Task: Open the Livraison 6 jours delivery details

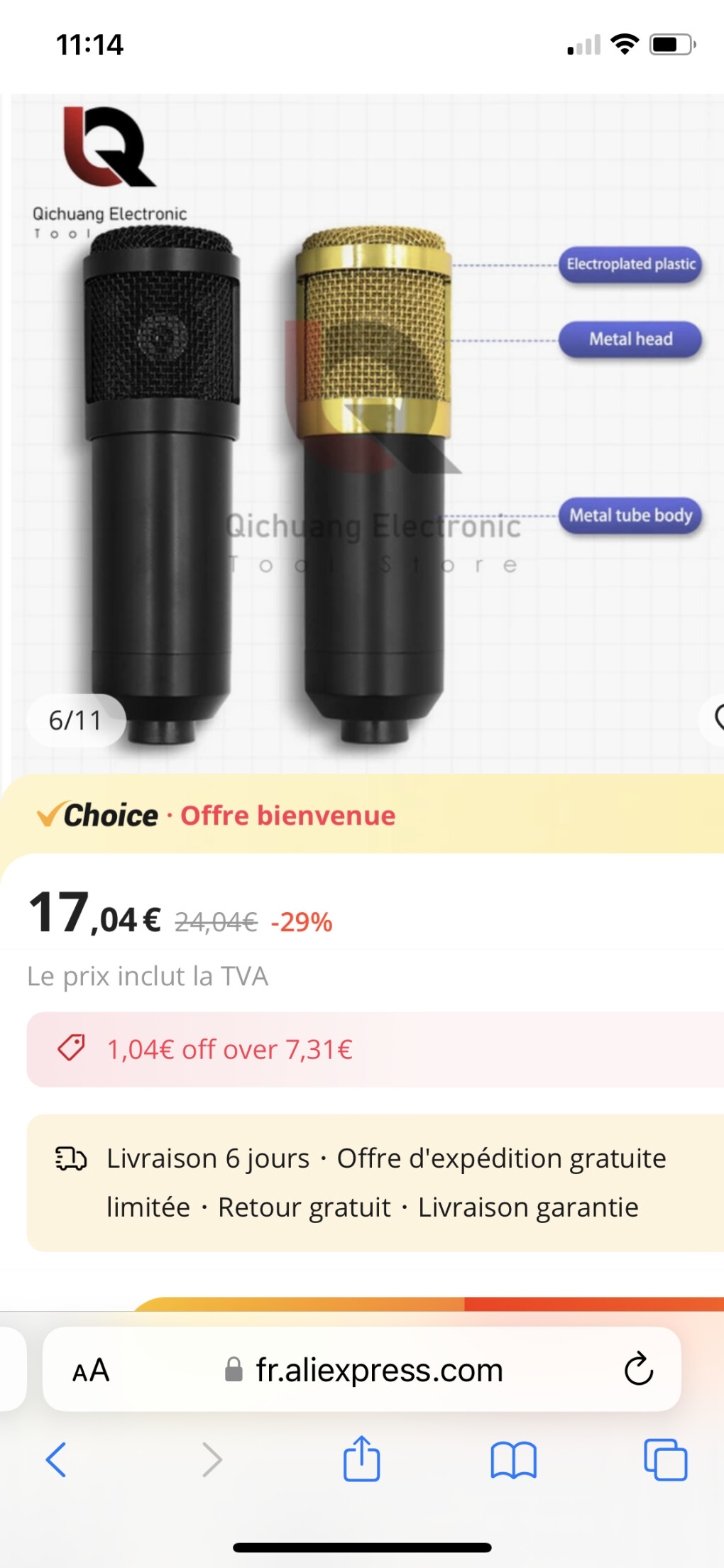Action: click(375, 1183)
